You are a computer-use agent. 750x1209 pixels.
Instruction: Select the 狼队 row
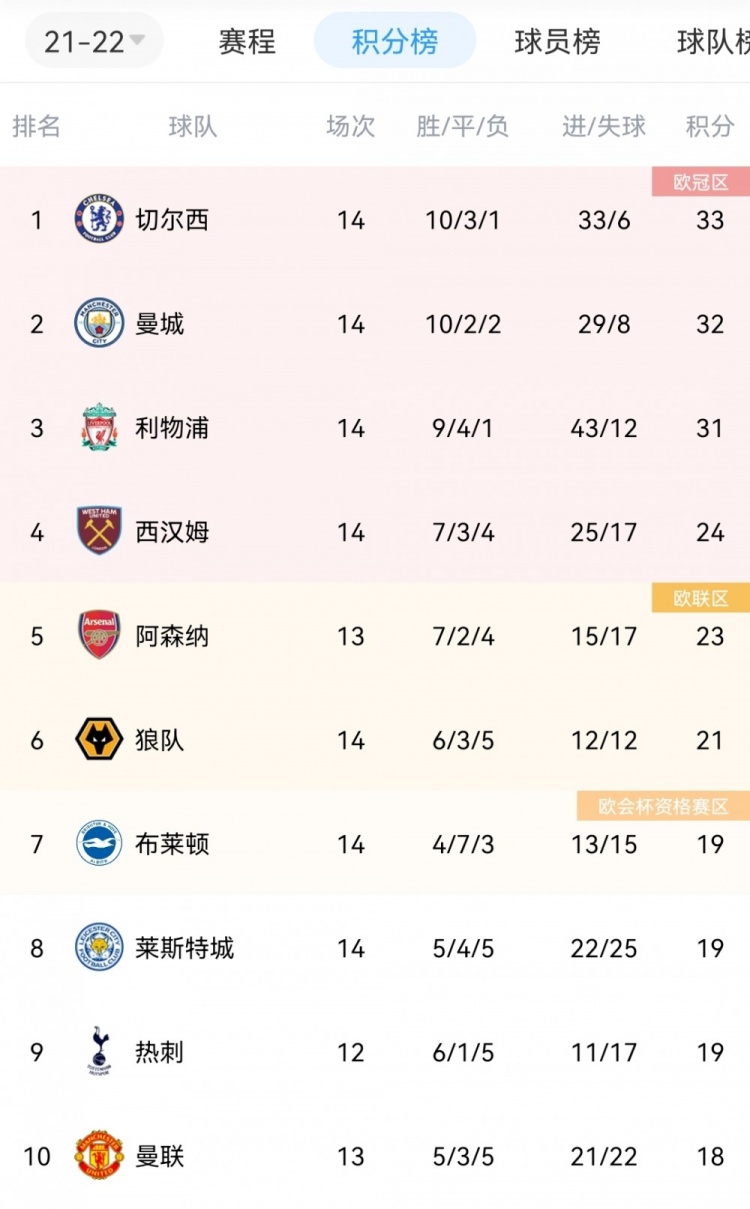point(375,739)
